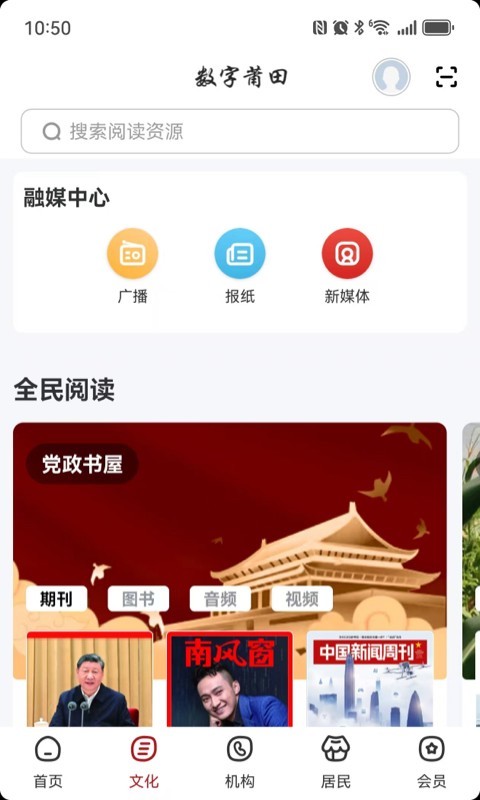Switch to the 图书 tab
480x800 pixels.
(138, 599)
